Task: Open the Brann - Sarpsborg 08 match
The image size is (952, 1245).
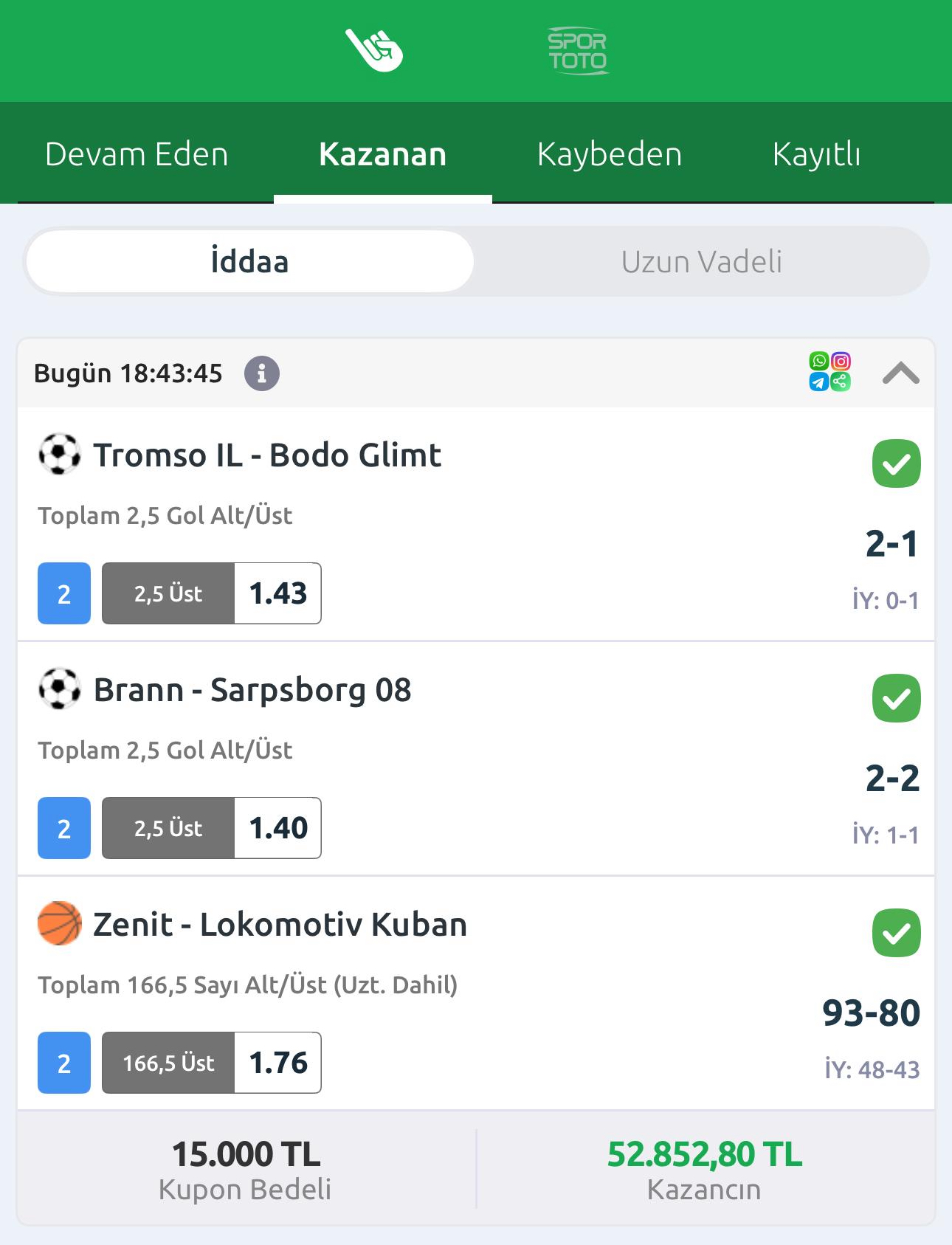Action: (252, 690)
